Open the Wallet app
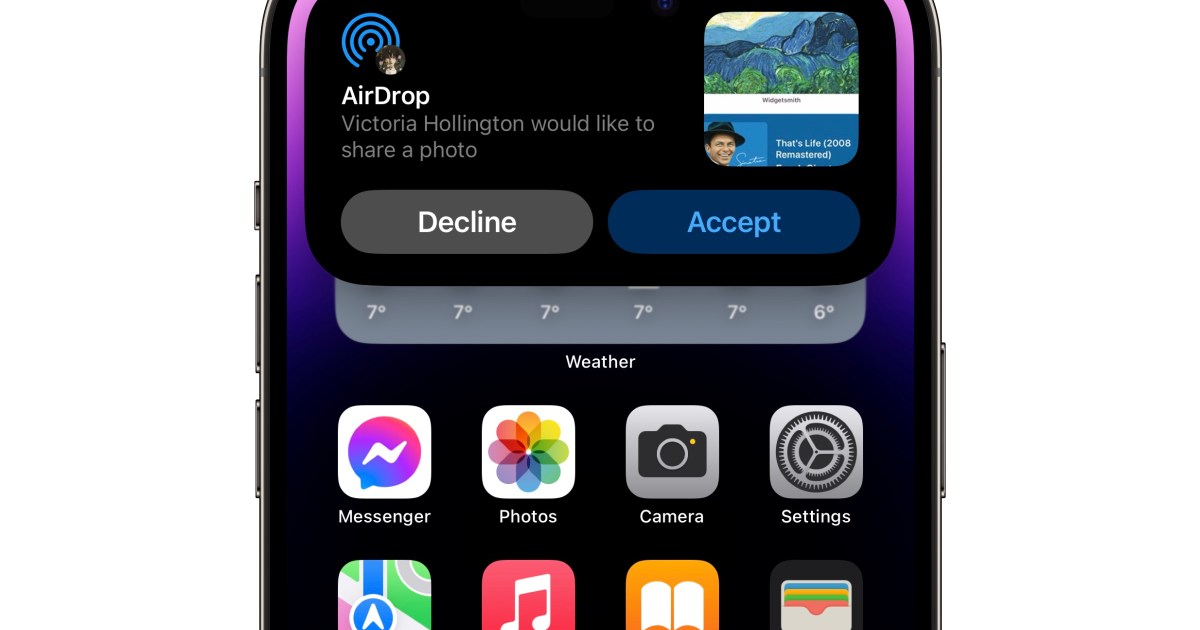 point(816,597)
